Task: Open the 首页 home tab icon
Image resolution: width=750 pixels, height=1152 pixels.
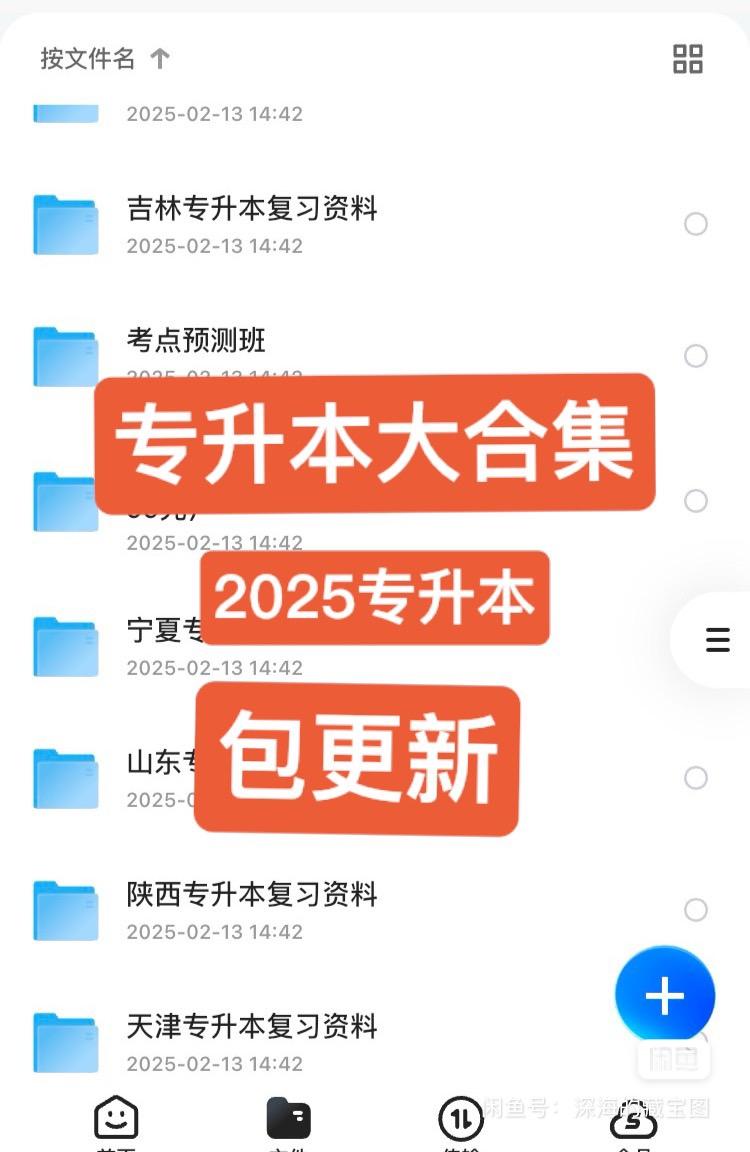Action: [115, 1118]
